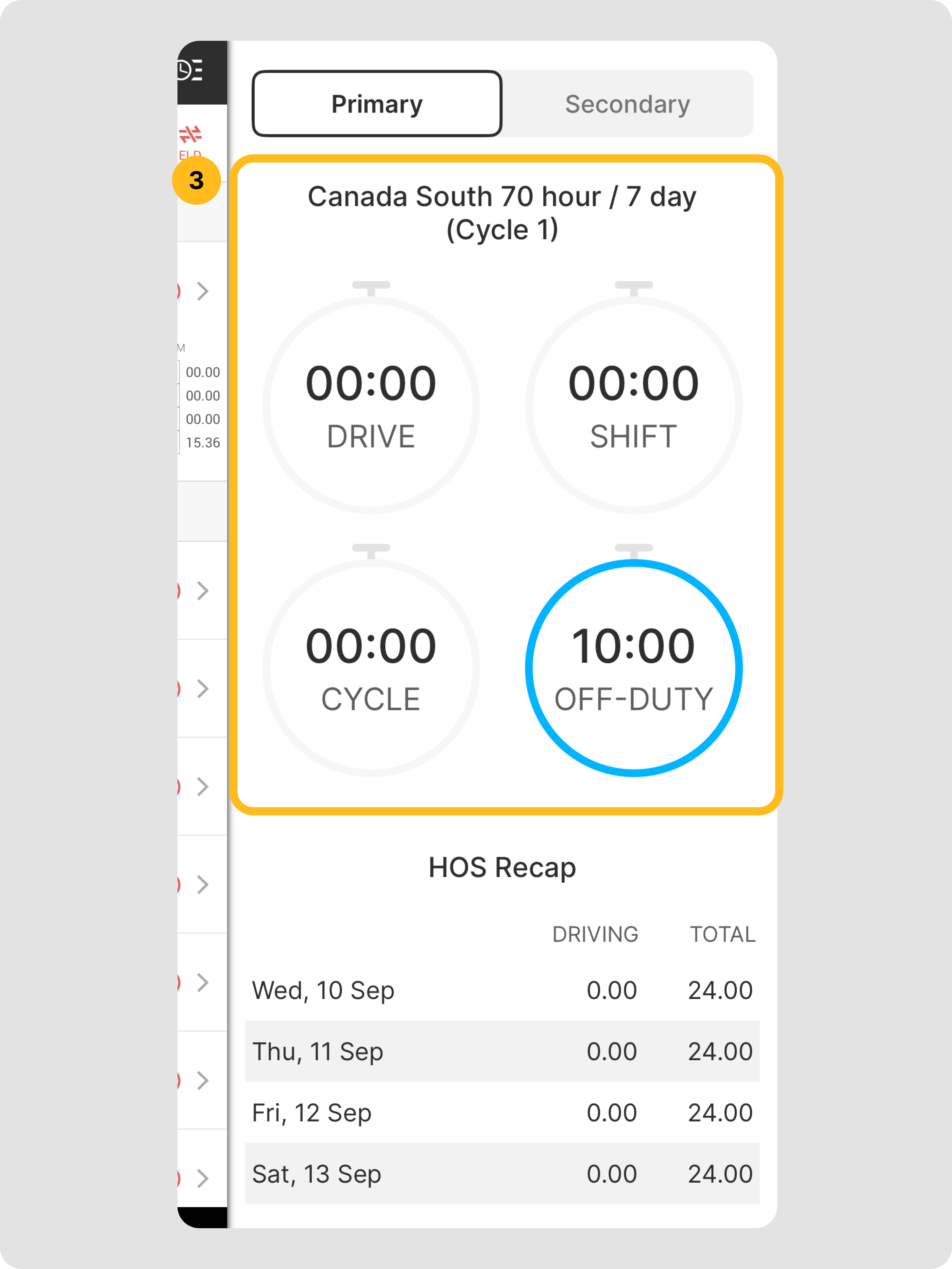Switch to the Secondary tab

627,104
